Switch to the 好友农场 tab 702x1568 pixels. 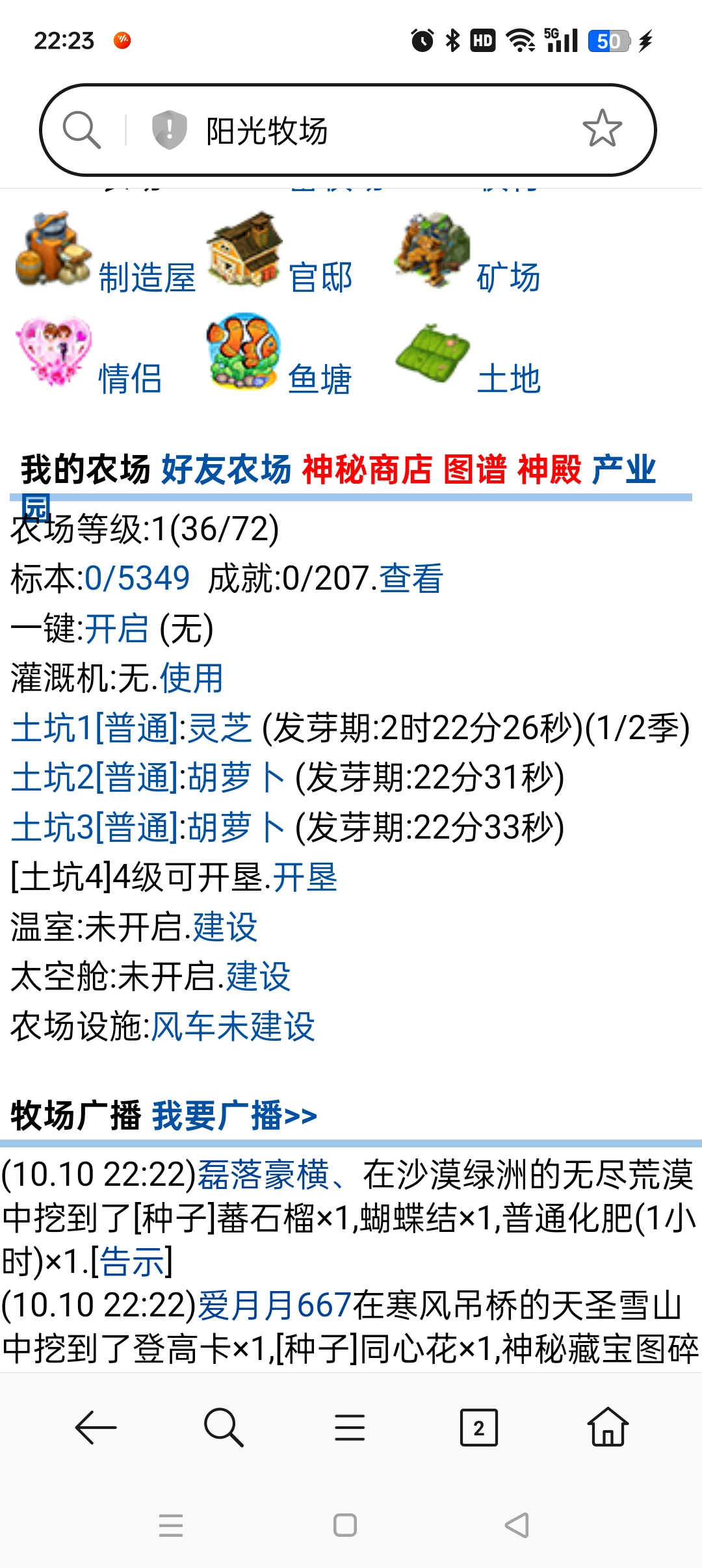[226, 469]
